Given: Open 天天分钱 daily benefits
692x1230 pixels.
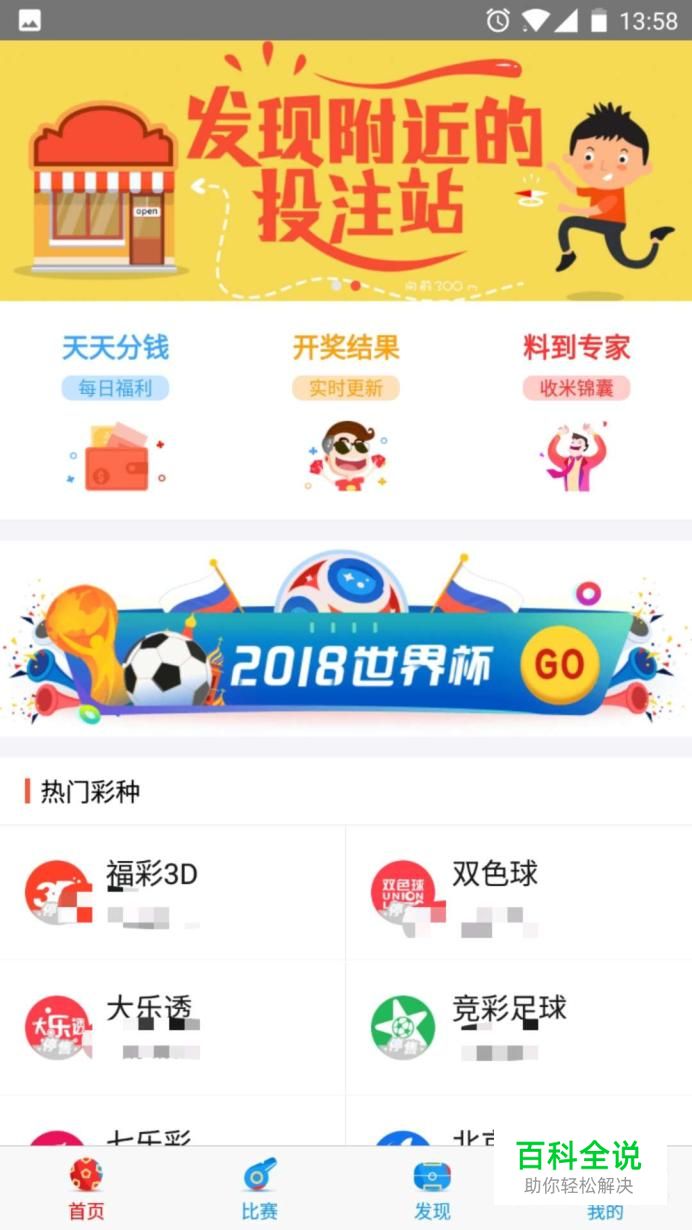Looking at the screenshot, I should tap(115, 410).
